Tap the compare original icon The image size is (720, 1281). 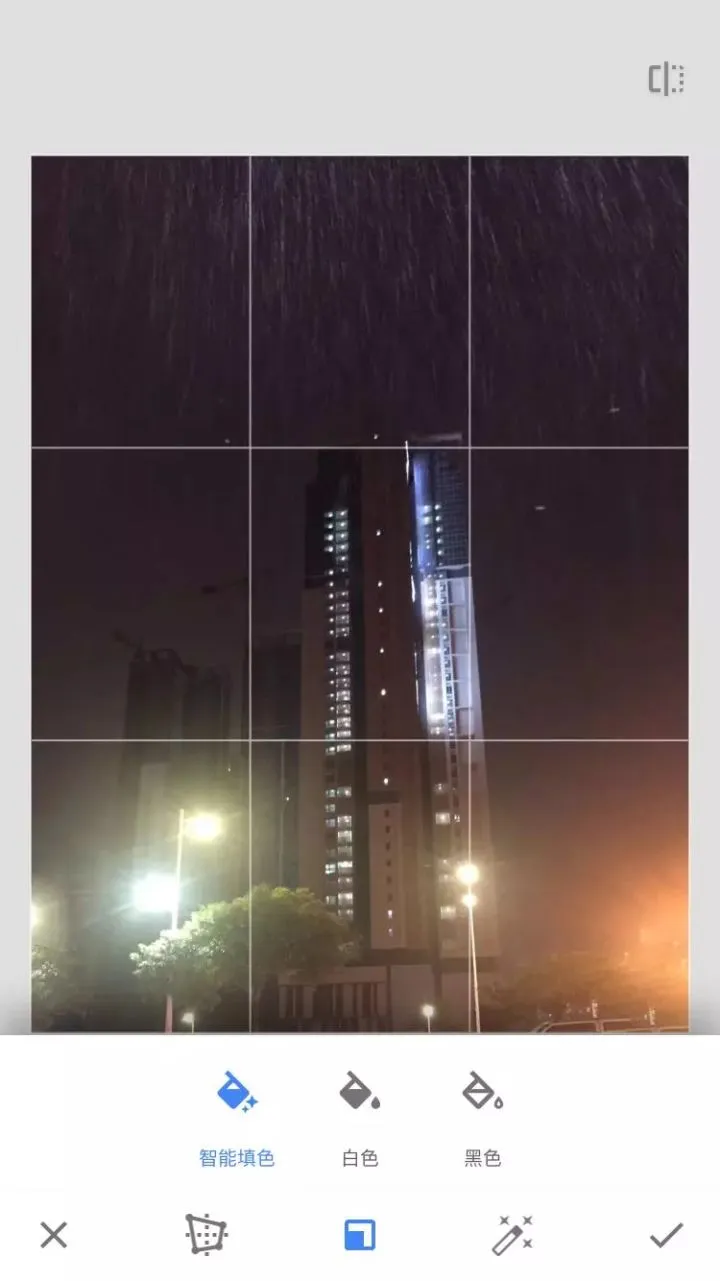click(666, 79)
